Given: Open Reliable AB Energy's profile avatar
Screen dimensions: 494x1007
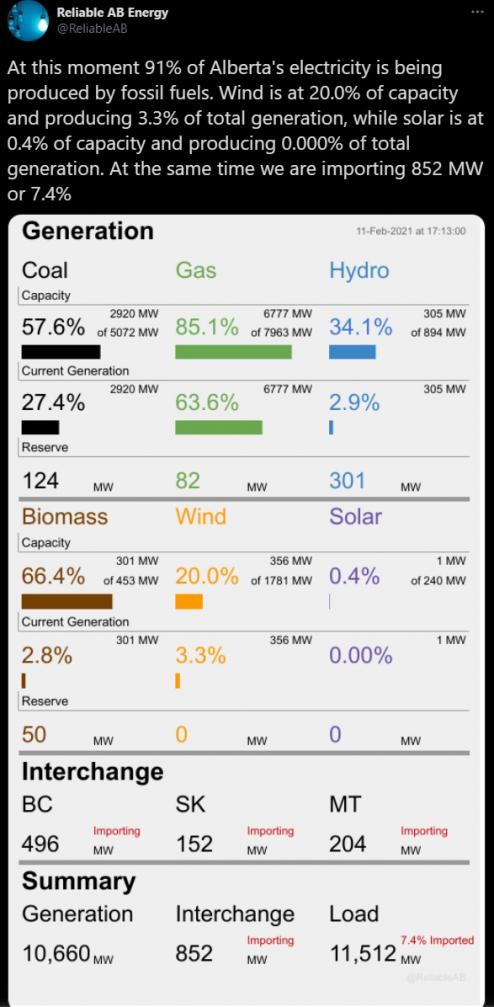Looking at the screenshot, I should click(x=27, y=22).
